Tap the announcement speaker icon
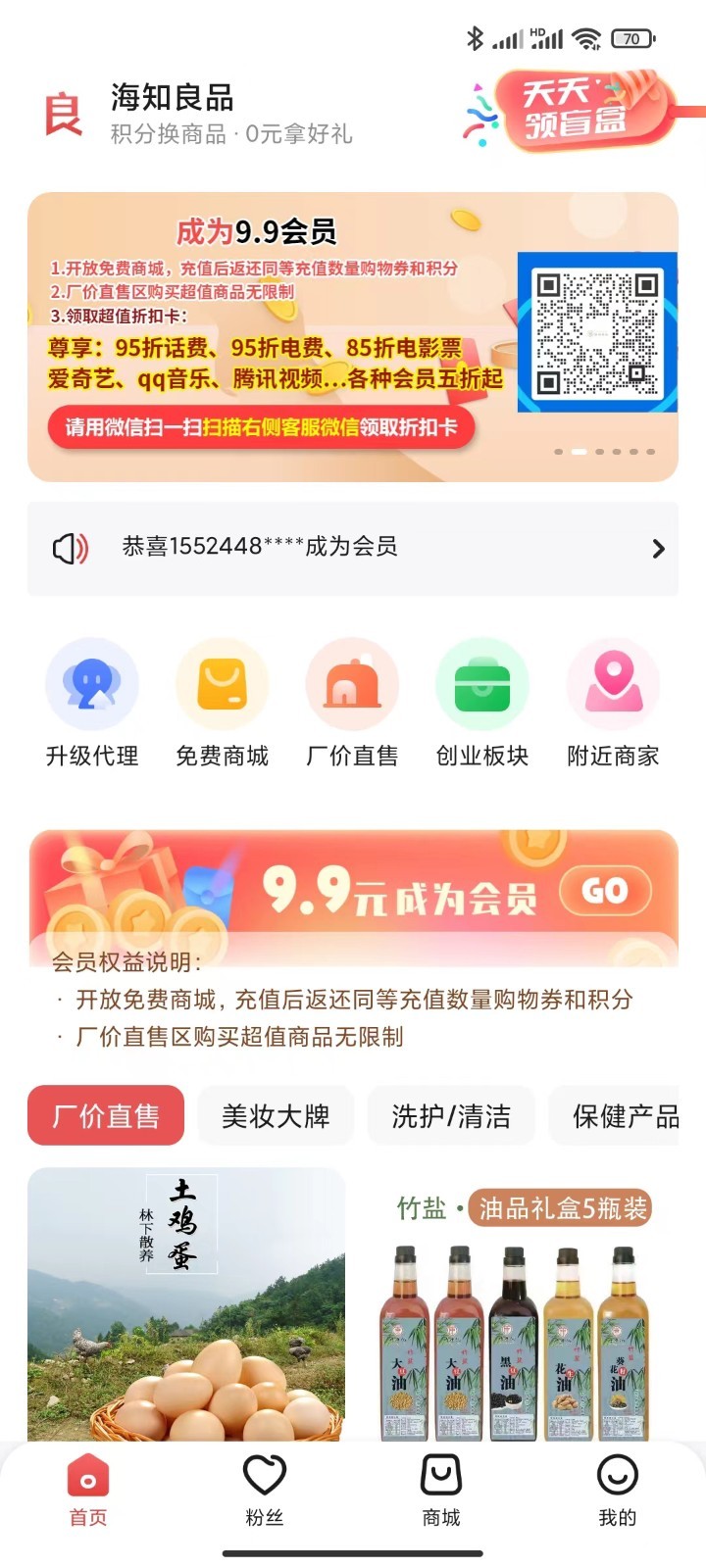Viewport: 706px width, 1568px height. 68,548
